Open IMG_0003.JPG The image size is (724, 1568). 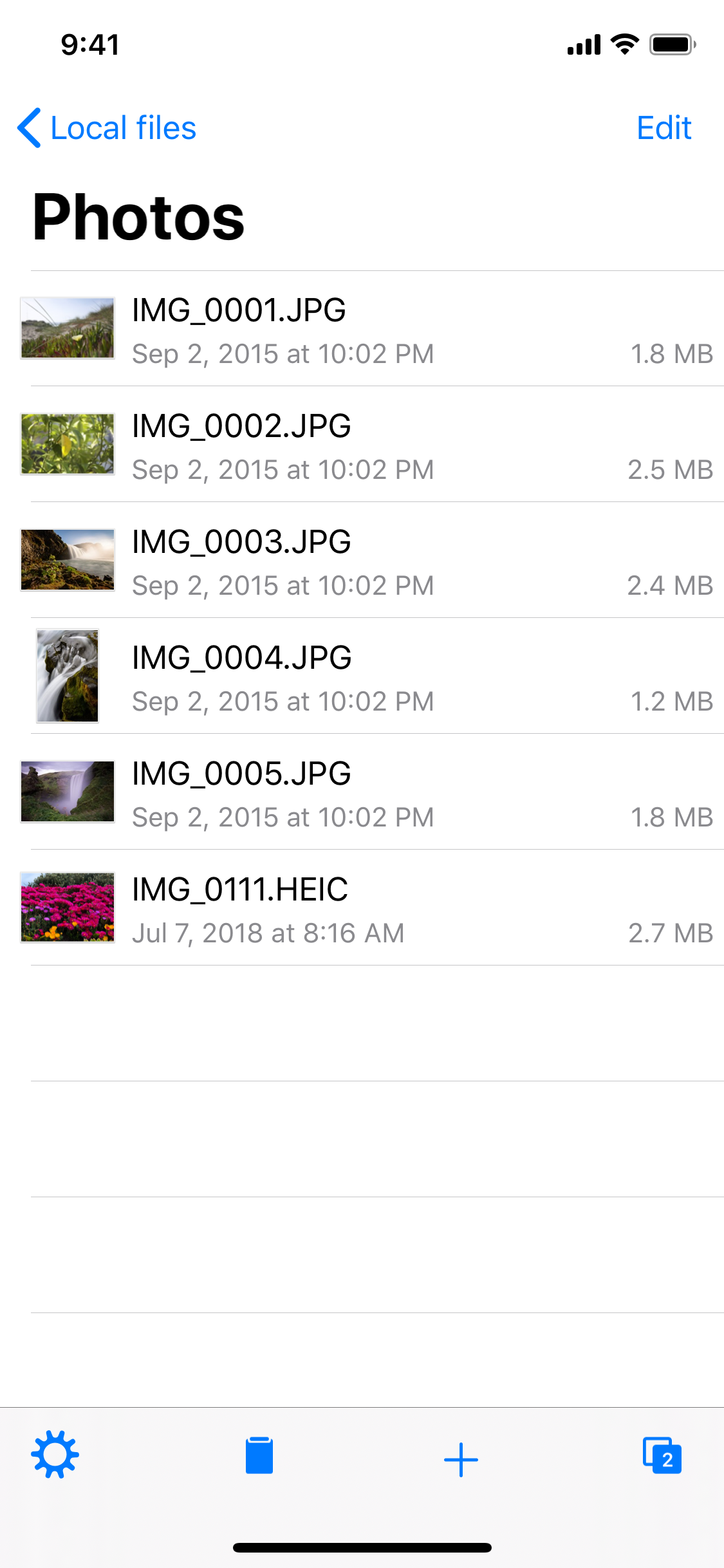point(362,561)
